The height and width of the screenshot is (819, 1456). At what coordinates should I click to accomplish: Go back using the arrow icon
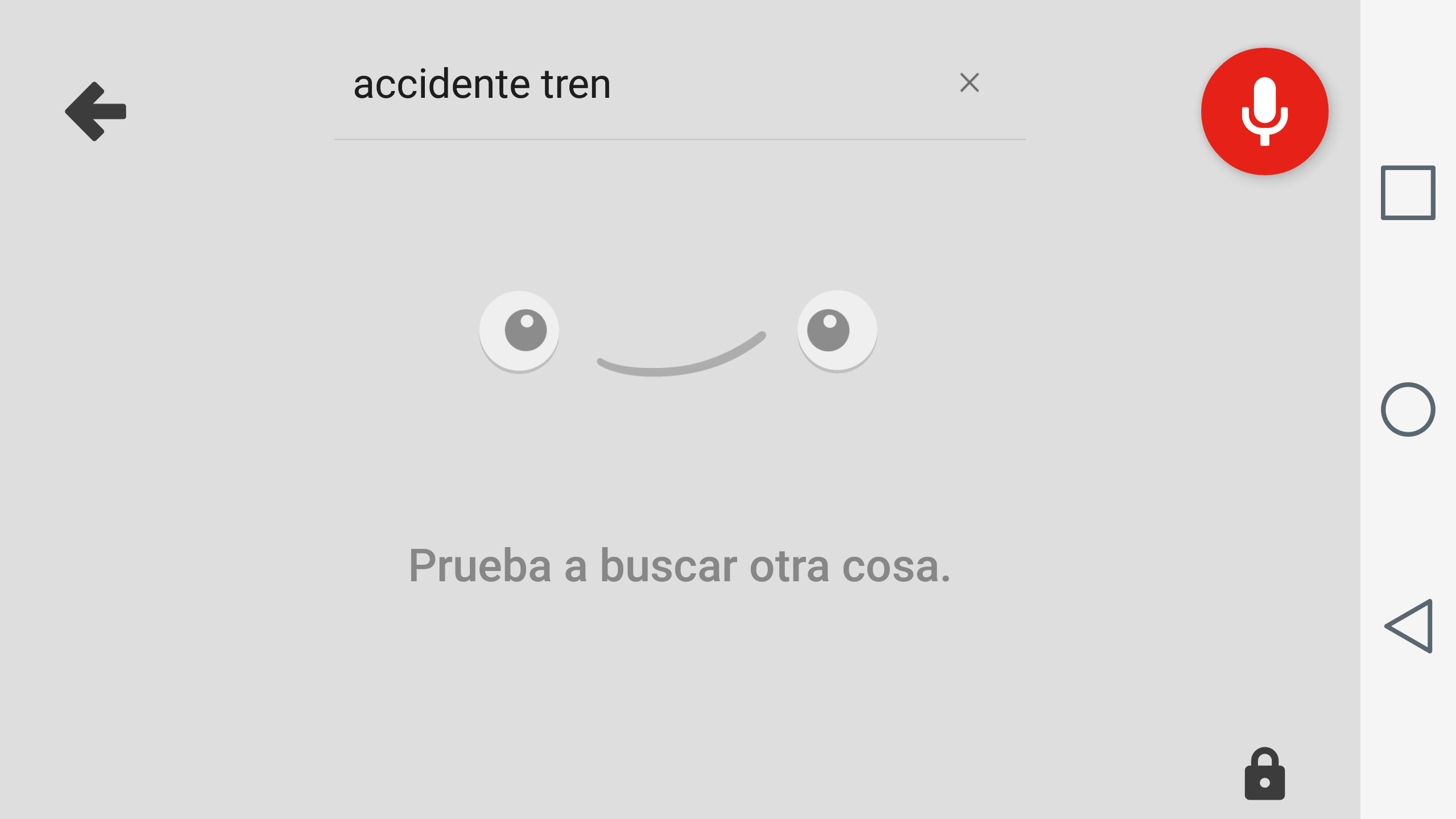coord(96,111)
